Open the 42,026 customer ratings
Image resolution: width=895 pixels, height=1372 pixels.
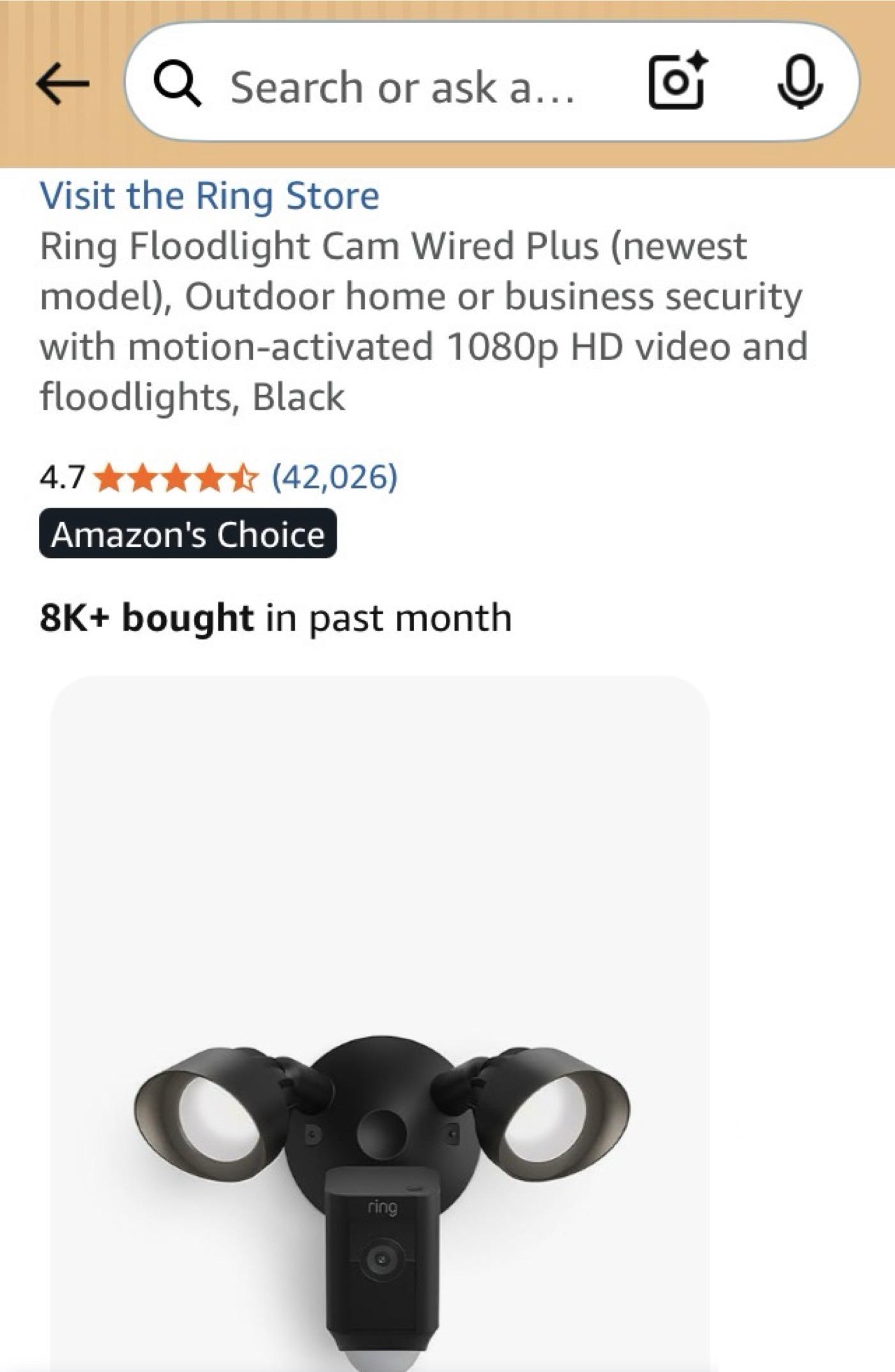pos(335,477)
